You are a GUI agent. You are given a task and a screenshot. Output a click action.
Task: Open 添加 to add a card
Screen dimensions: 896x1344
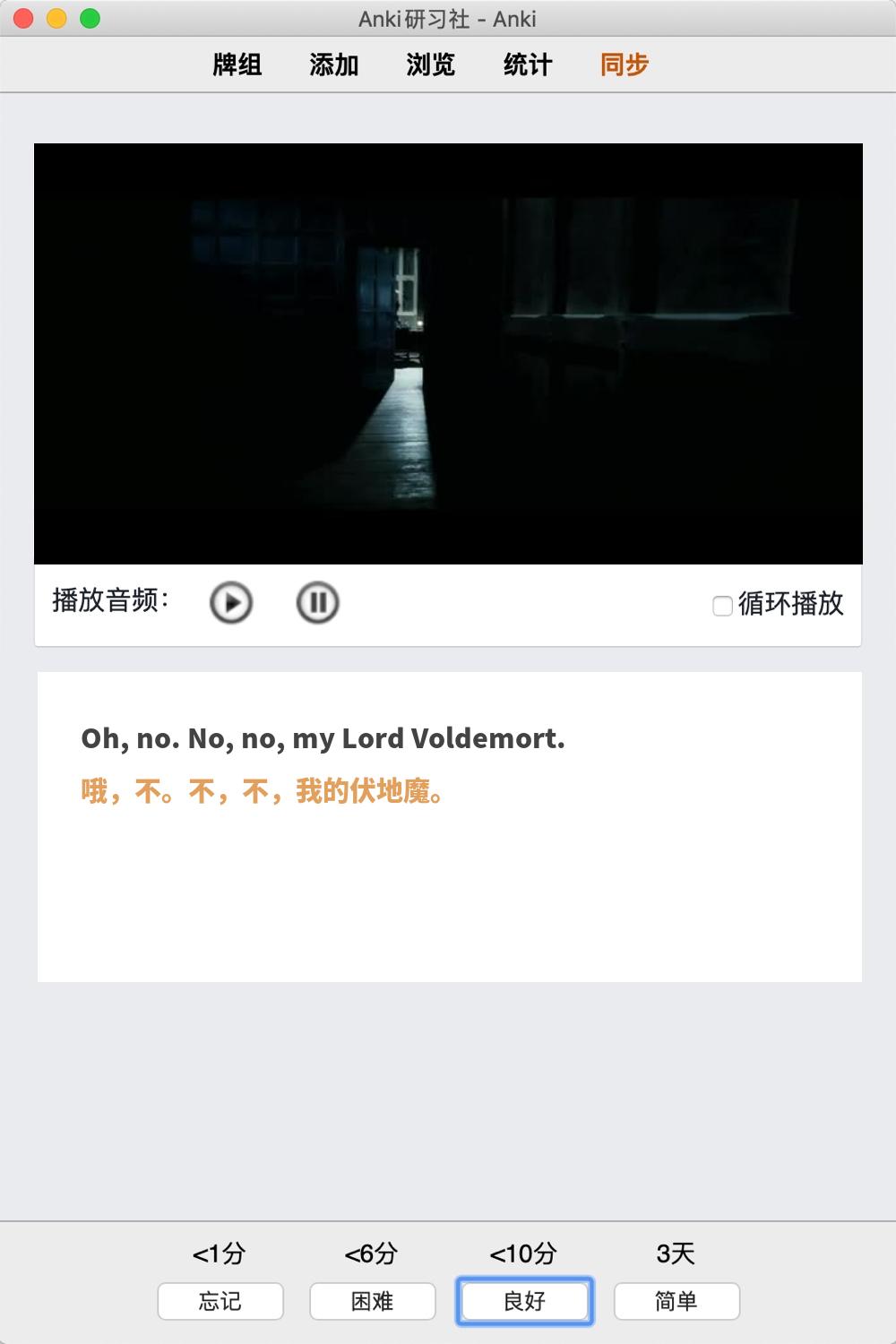[334, 65]
